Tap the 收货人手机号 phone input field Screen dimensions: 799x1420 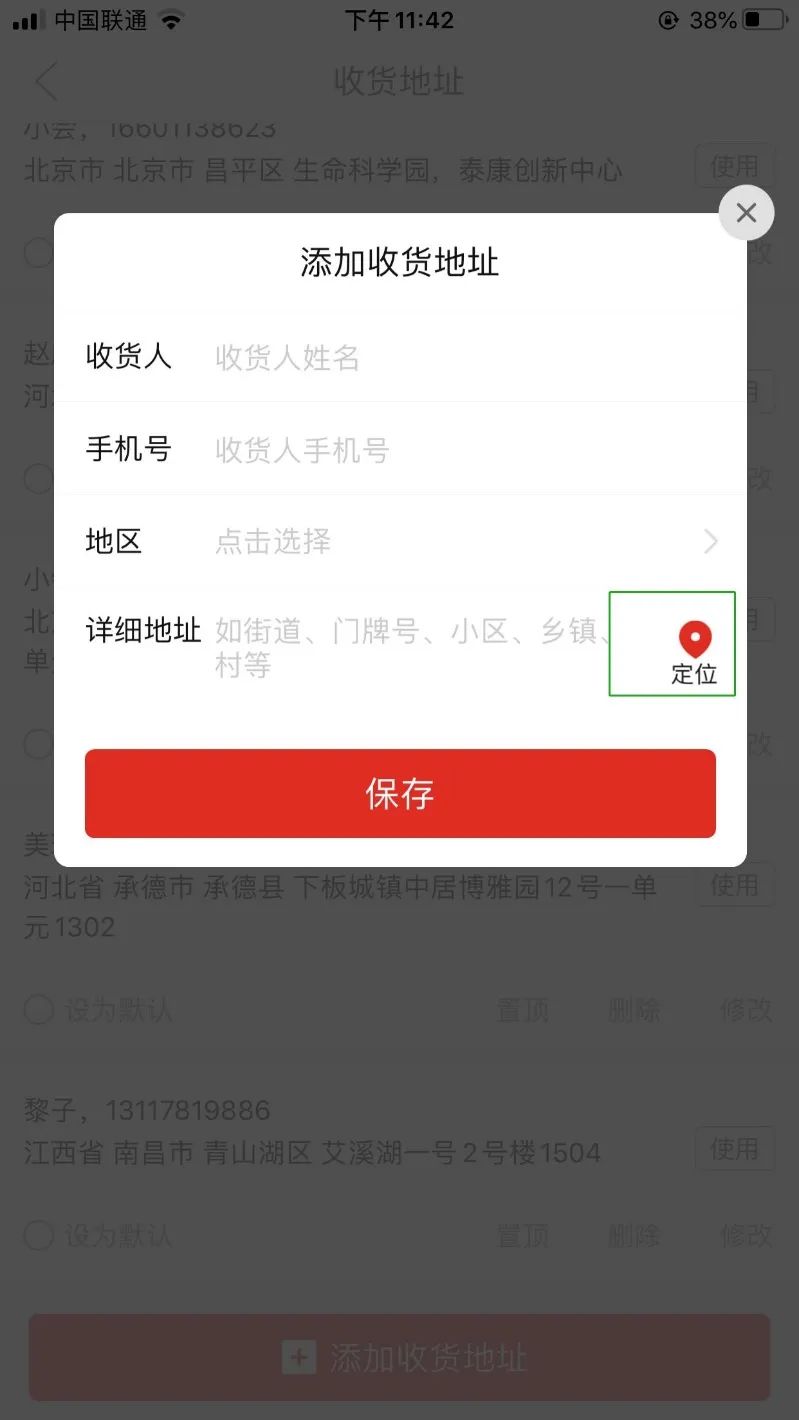[302, 449]
